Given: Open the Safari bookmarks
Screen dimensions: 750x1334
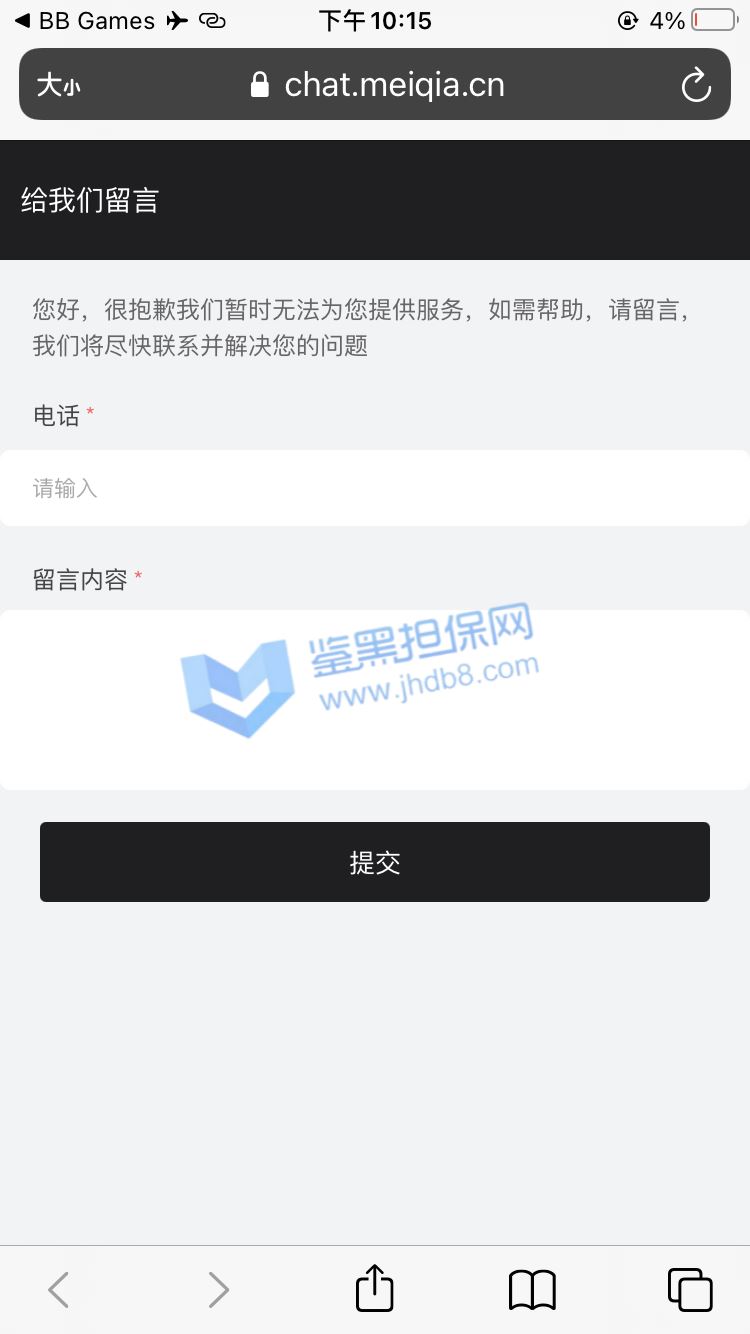Looking at the screenshot, I should 532,1290.
